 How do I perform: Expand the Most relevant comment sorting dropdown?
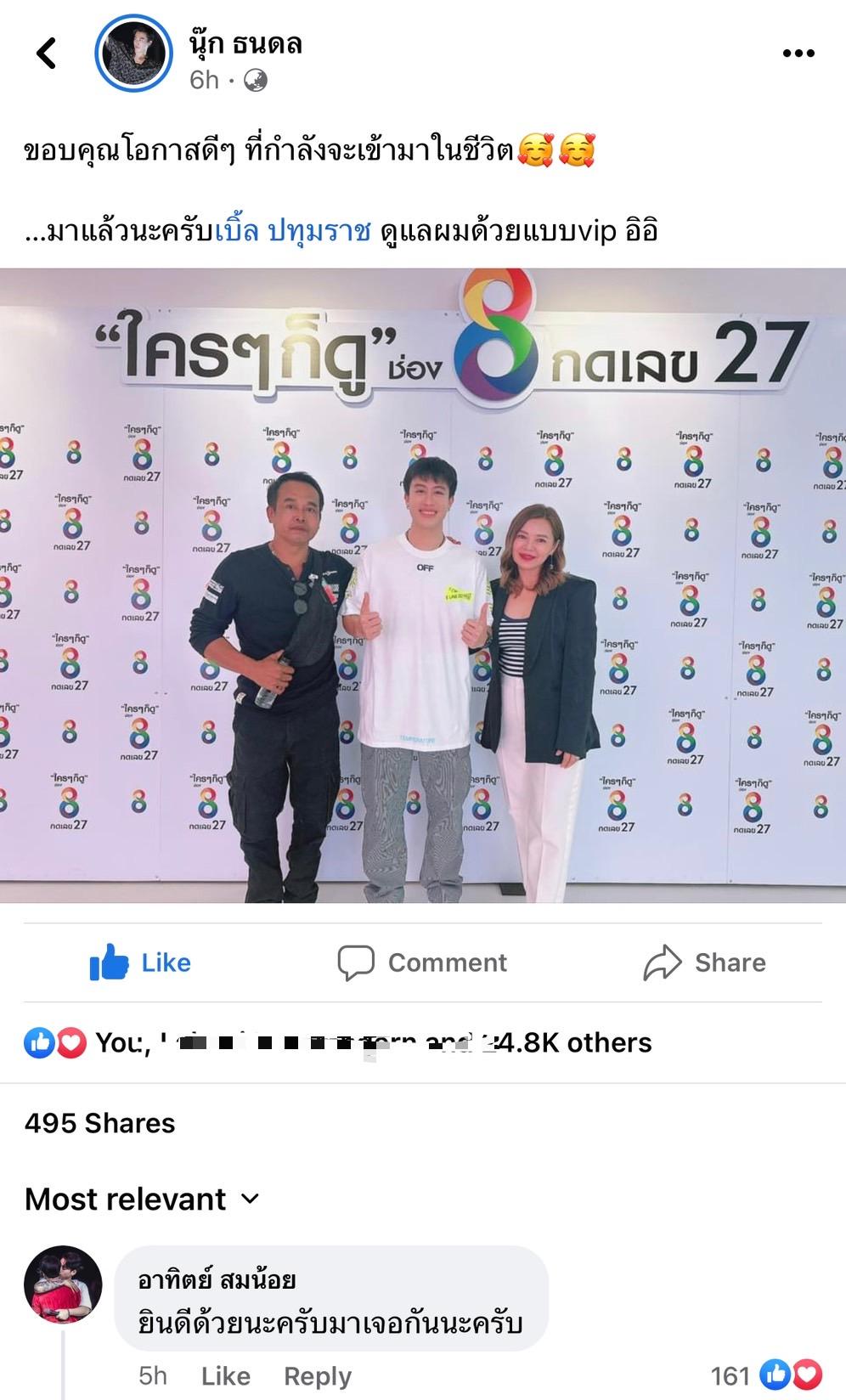[x=142, y=1199]
